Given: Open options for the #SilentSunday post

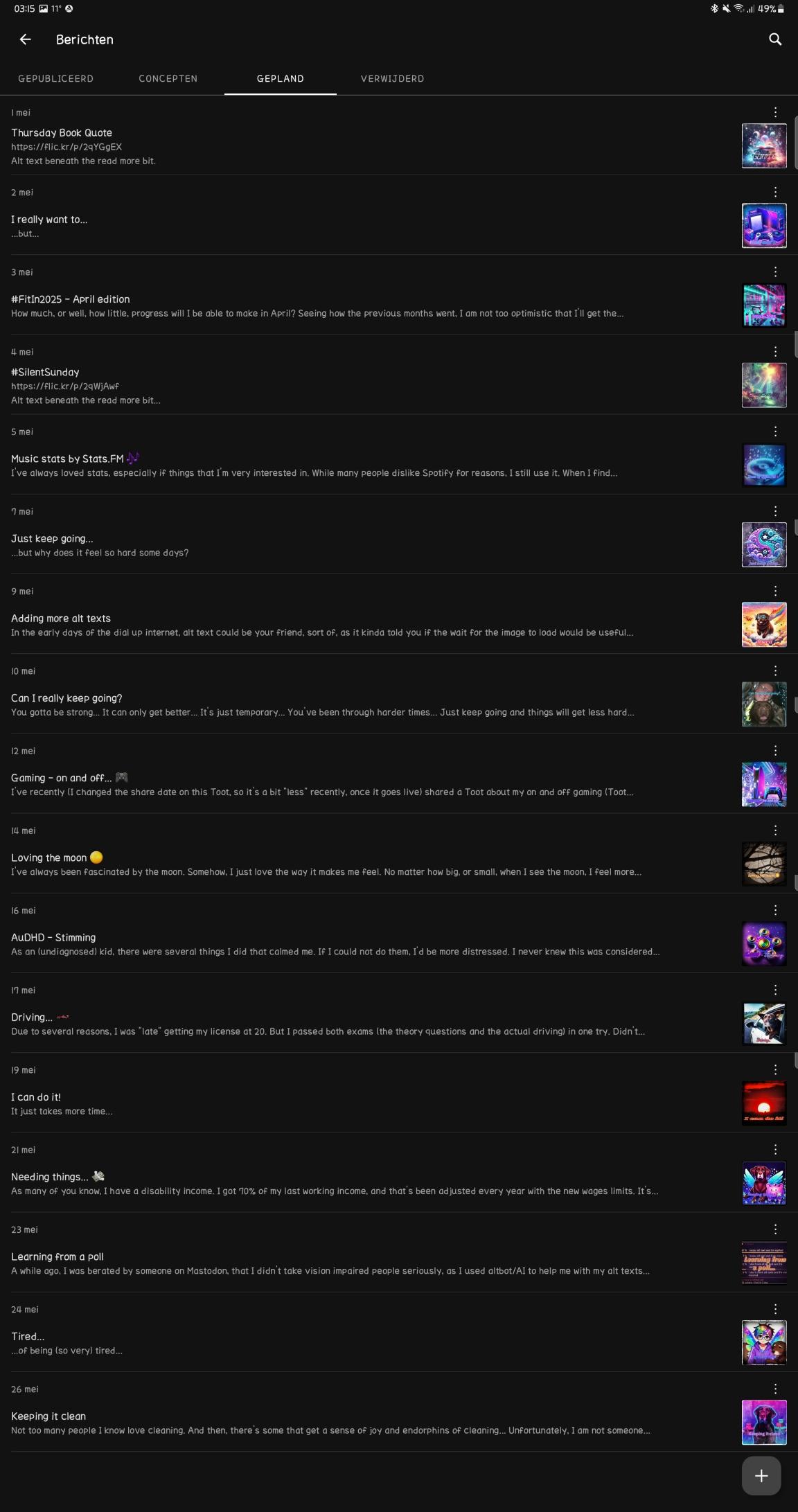Looking at the screenshot, I should pyautogui.click(x=775, y=351).
